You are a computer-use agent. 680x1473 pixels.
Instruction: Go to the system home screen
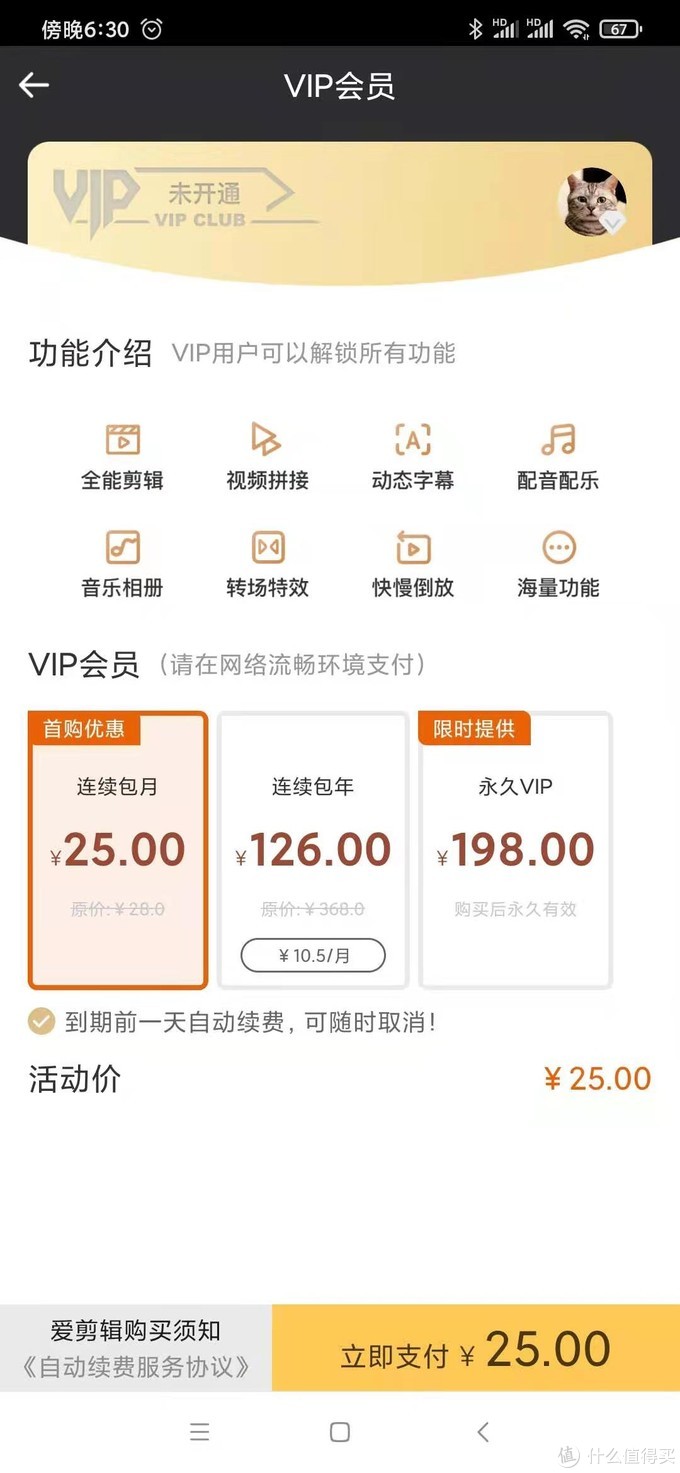[340, 1432]
